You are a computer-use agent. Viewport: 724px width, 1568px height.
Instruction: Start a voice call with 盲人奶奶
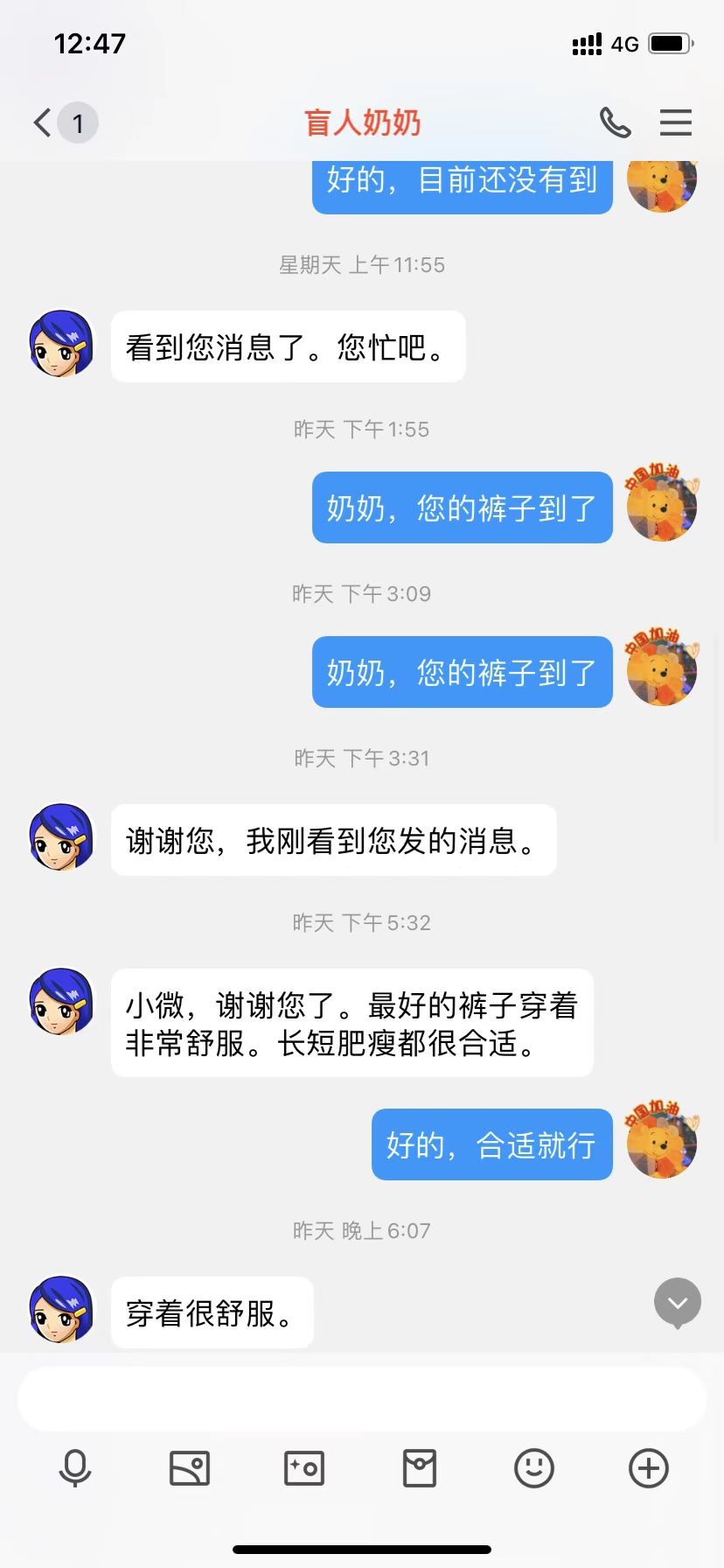tap(615, 122)
